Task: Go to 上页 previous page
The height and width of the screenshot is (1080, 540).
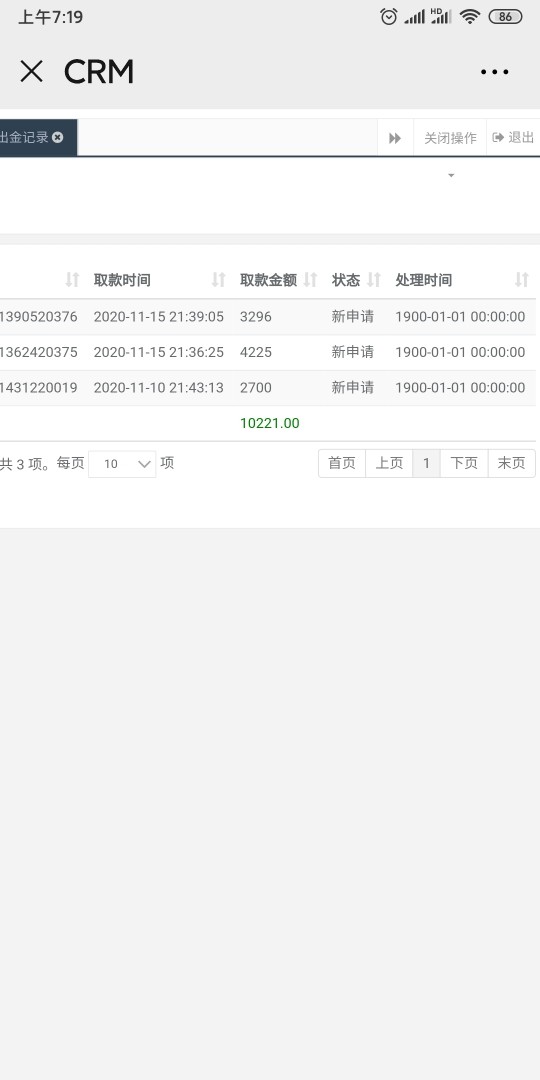Action: click(389, 464)
